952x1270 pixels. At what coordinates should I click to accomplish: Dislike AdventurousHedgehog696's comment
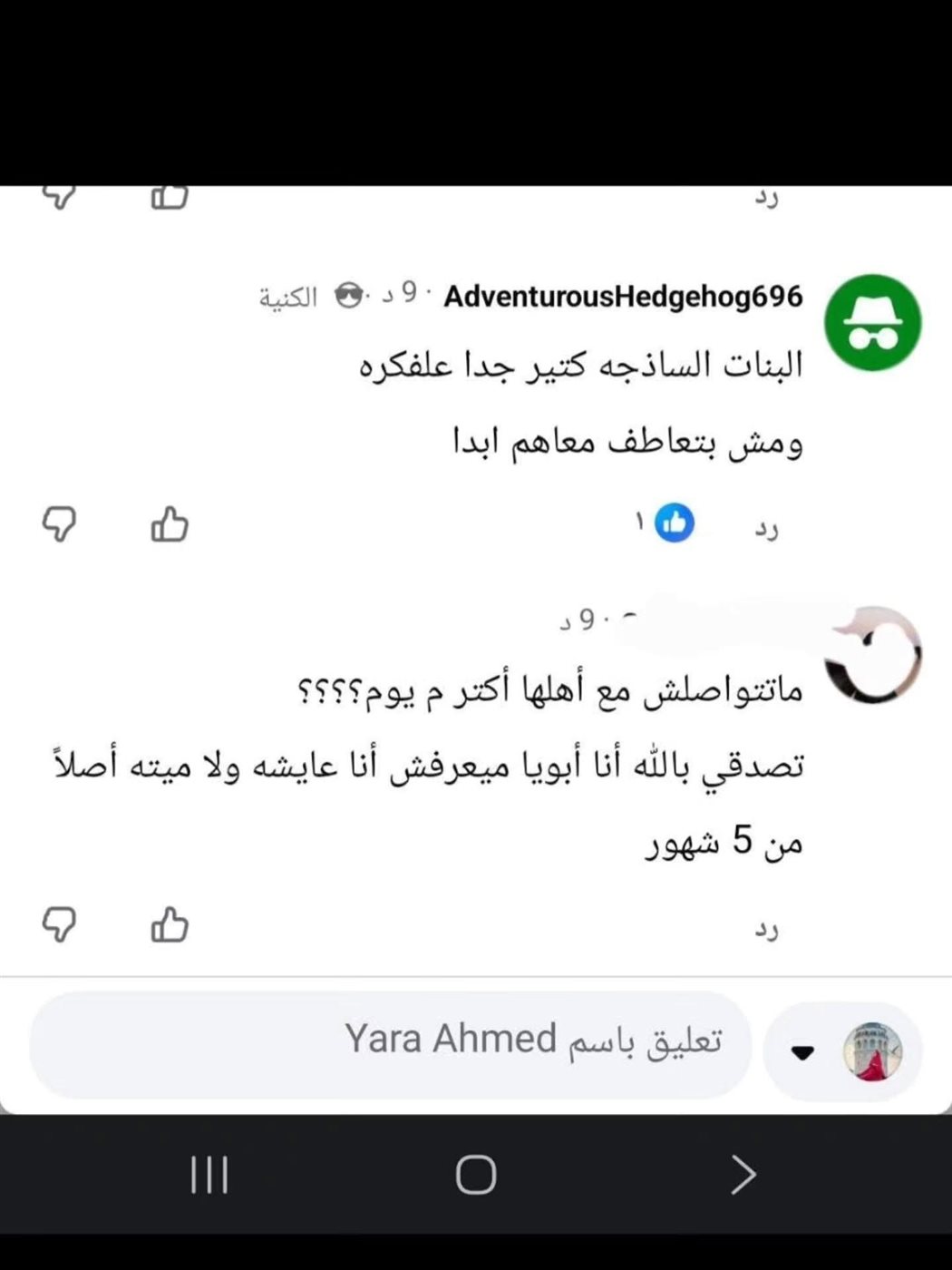tap(60, 525)
